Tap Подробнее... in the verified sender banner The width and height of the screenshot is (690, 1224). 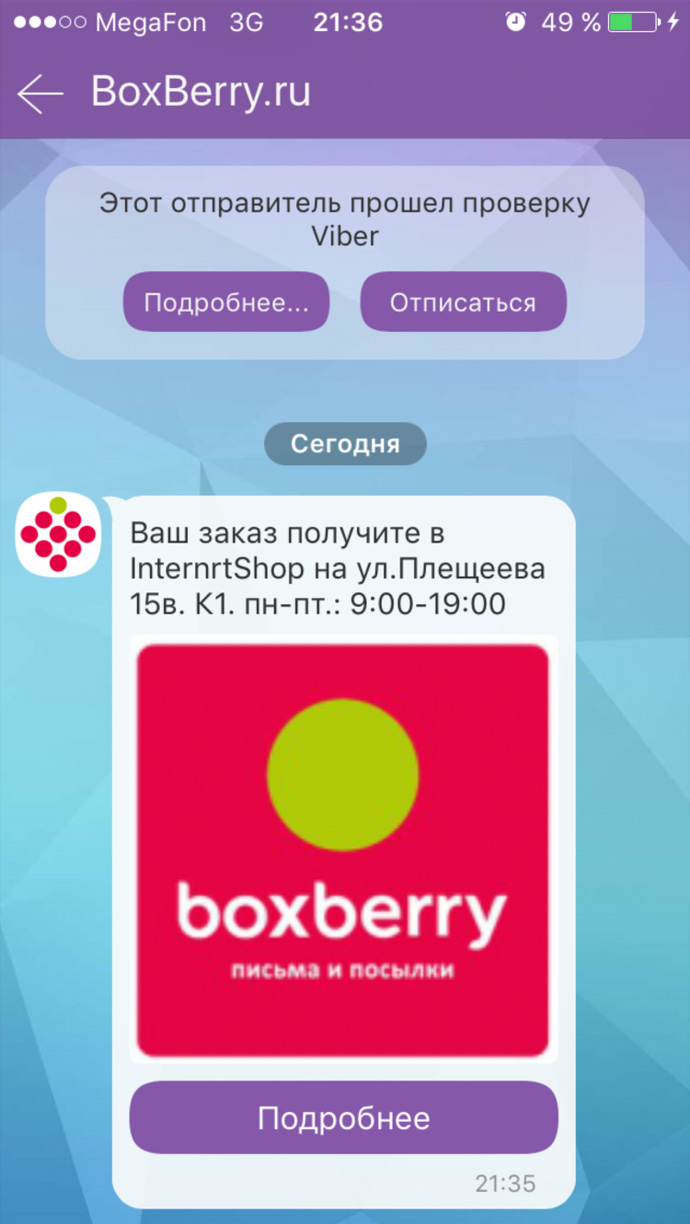click(x=226, y=302)
